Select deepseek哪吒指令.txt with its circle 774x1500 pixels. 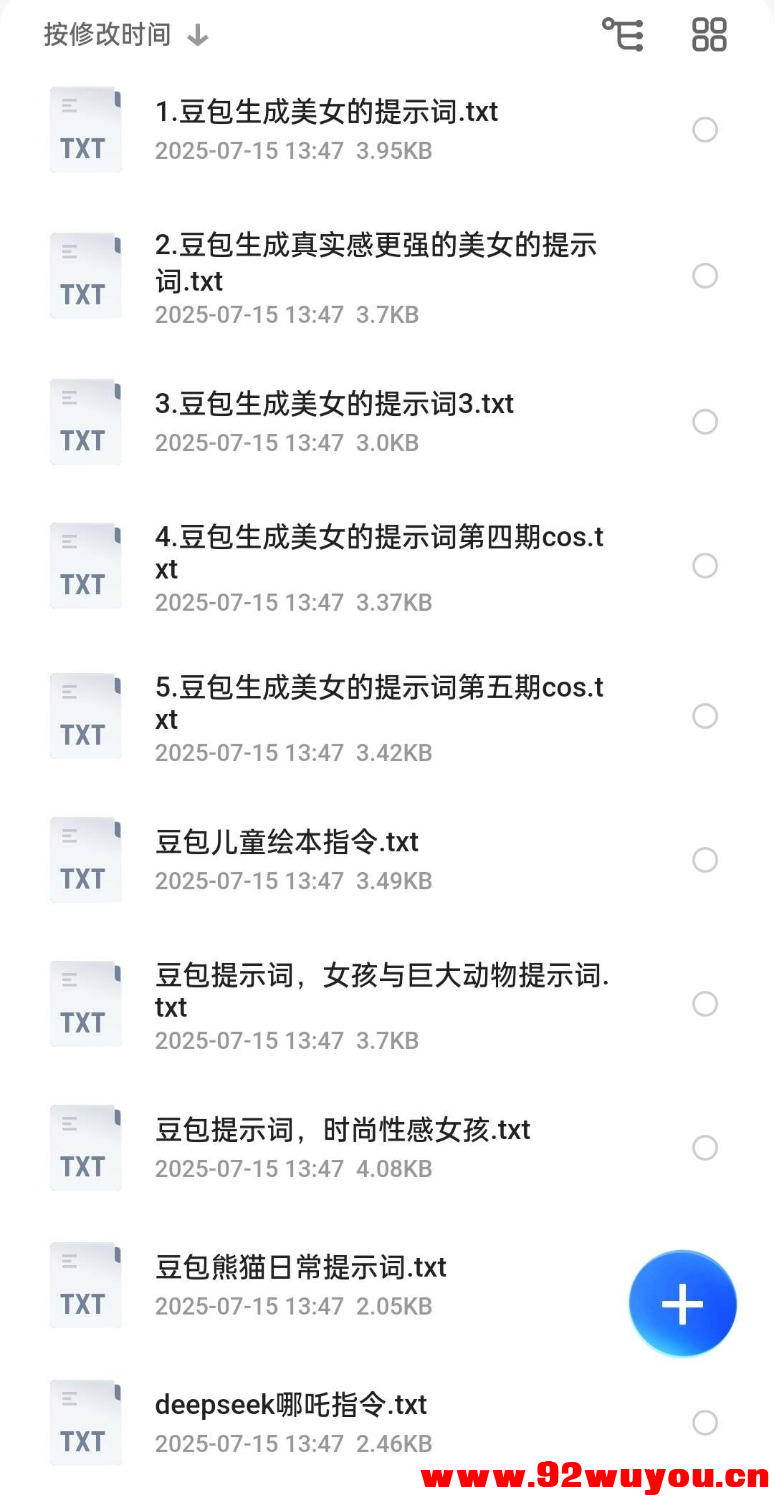[x=705, y=1422]
